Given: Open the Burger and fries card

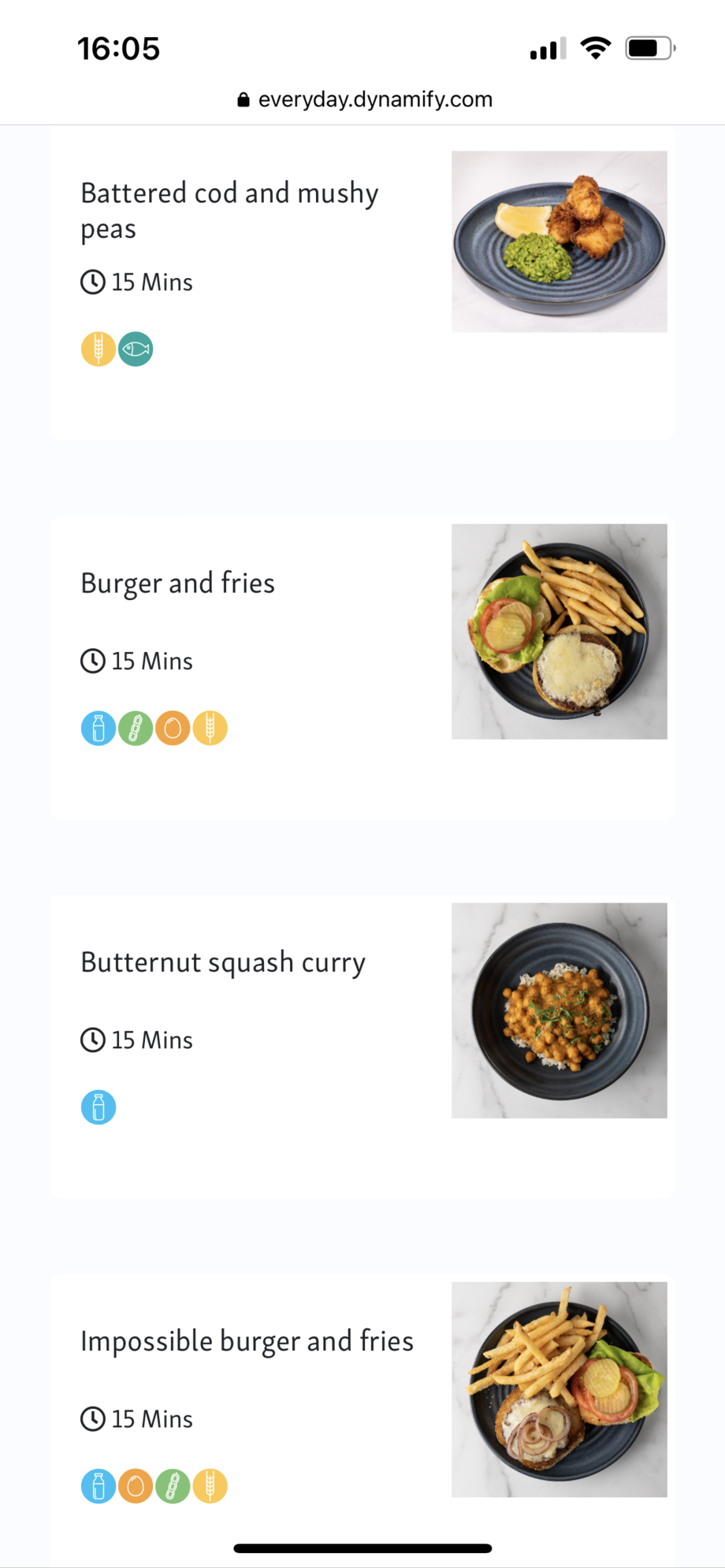Looking at the screenshot, I should [178, 584].
